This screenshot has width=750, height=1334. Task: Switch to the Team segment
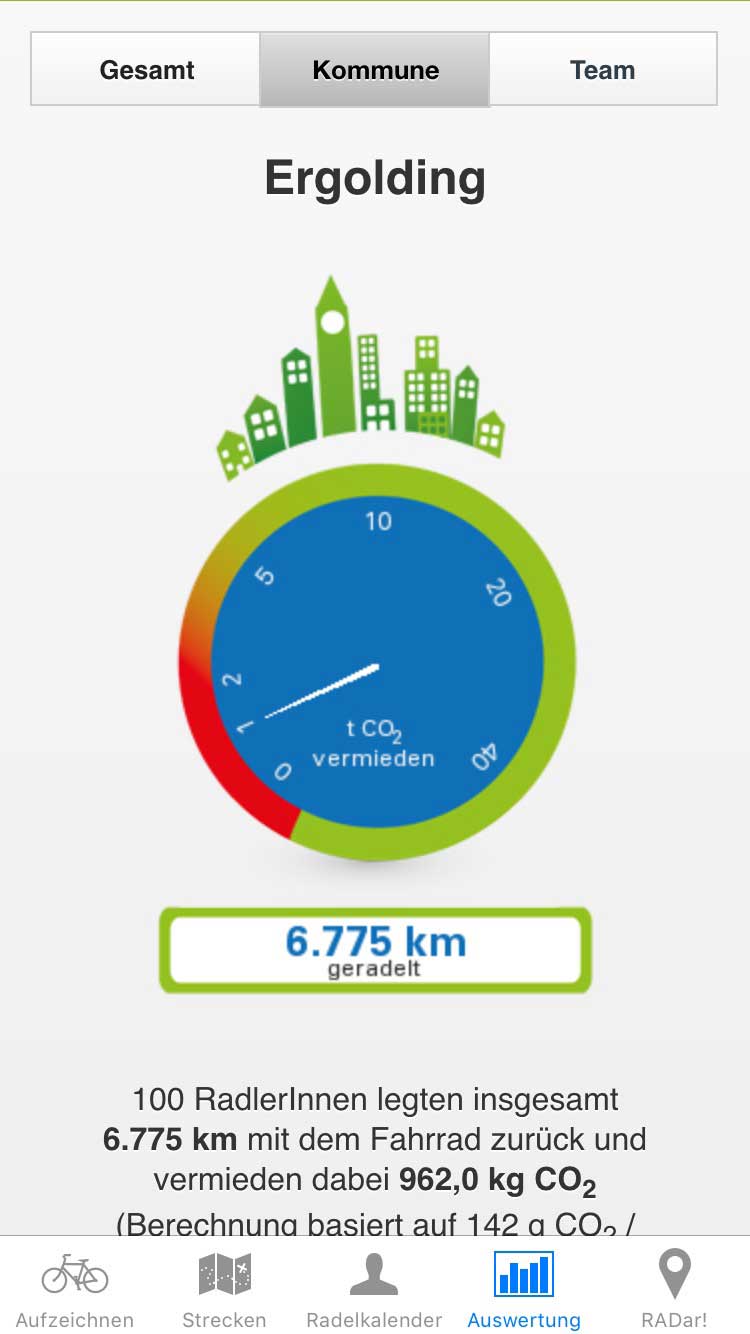(603, 69)
